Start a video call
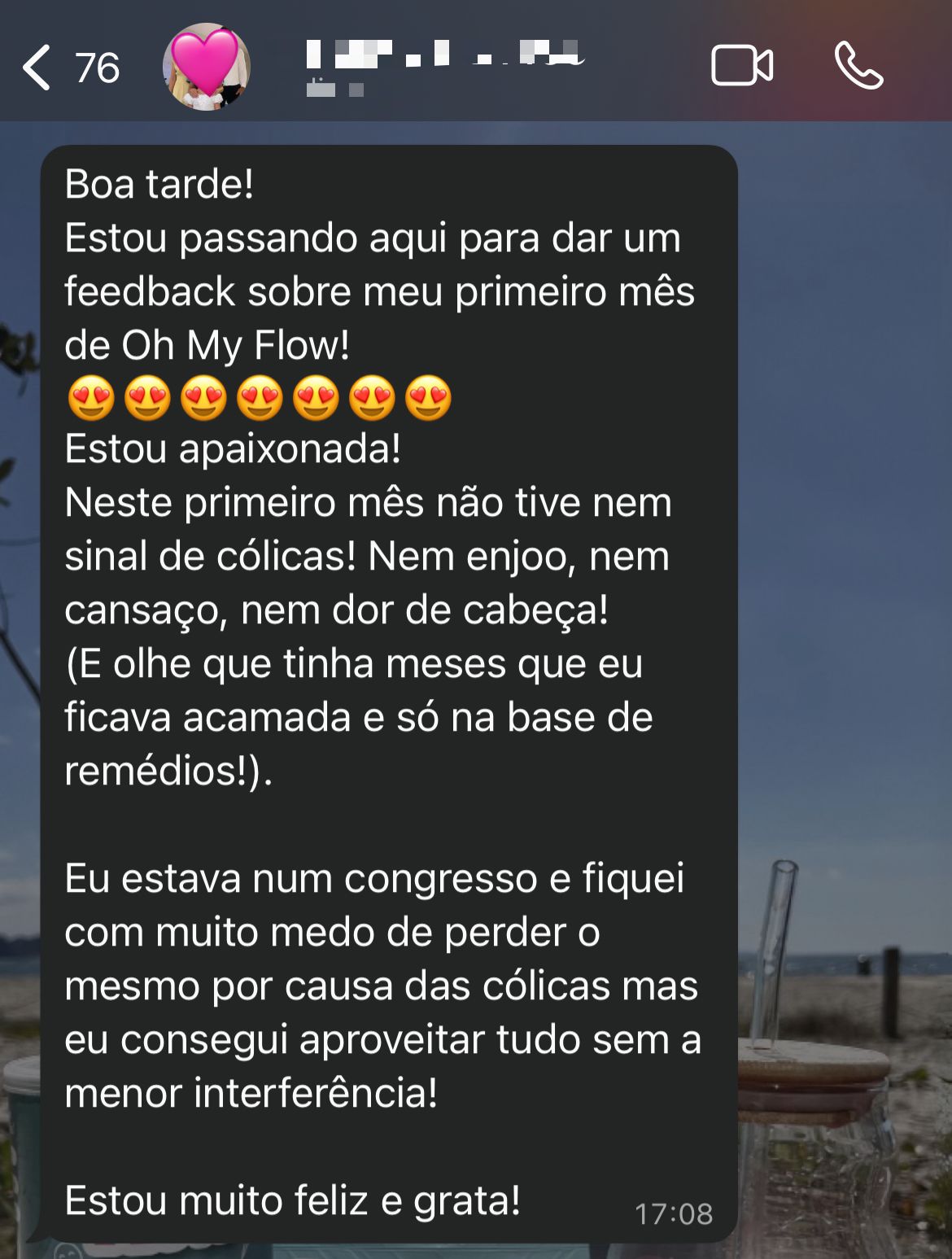Screen dimensions: 952x1259 tap(741, 66)
